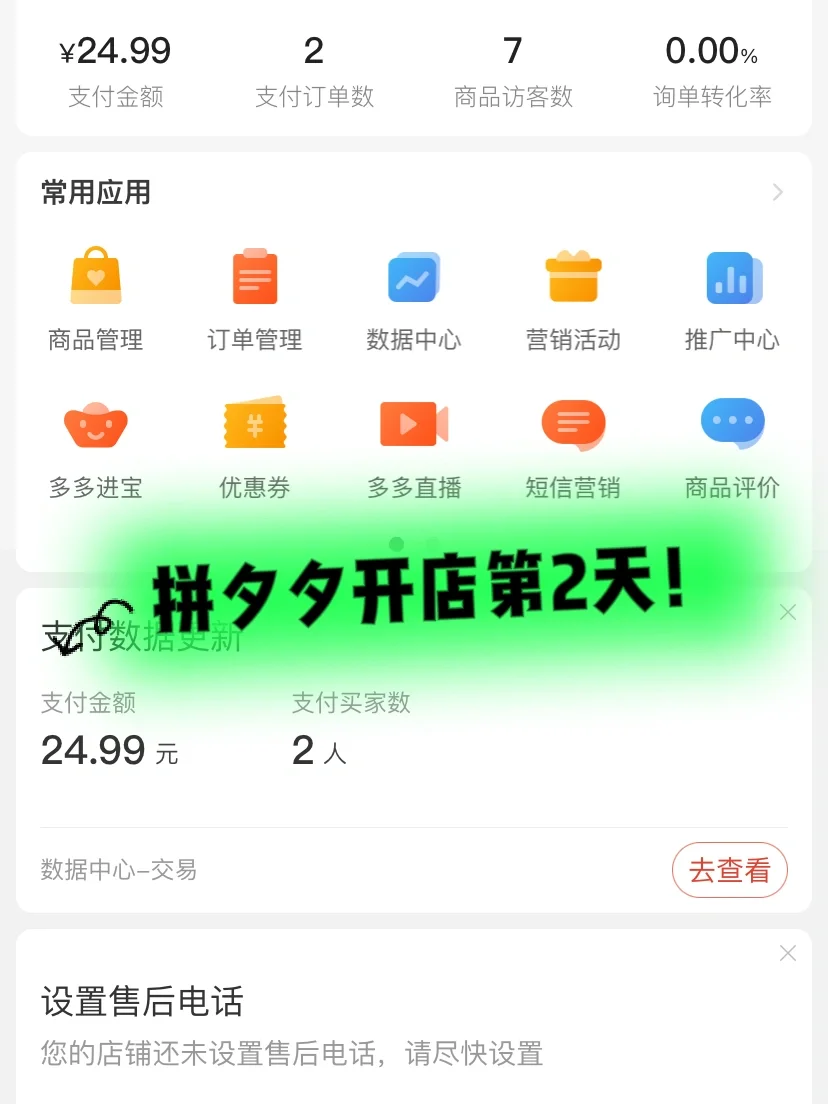View 商品评价
The width and height of the screenshot is (828, 1104).
coord(732,447)
